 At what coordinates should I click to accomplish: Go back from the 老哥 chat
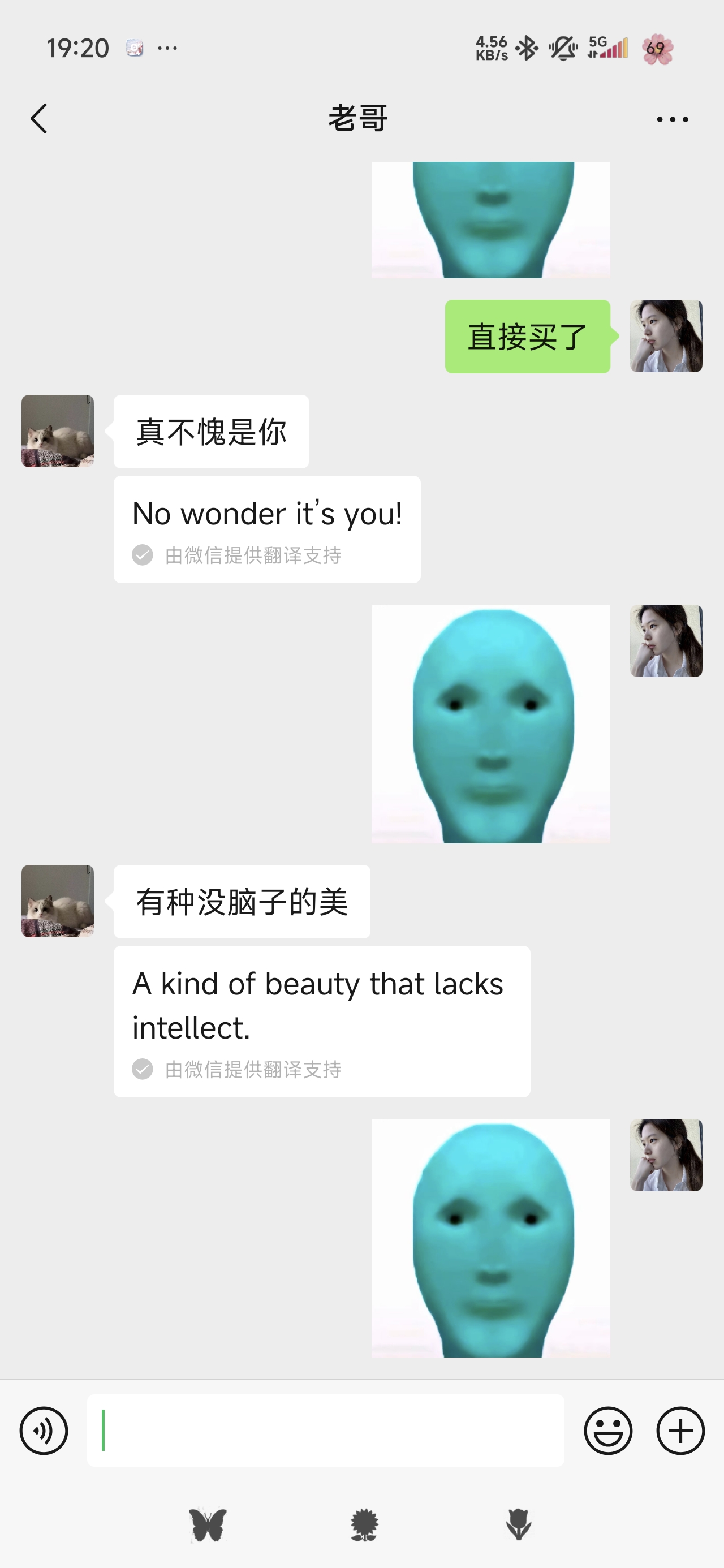click(x=39, y=118)
